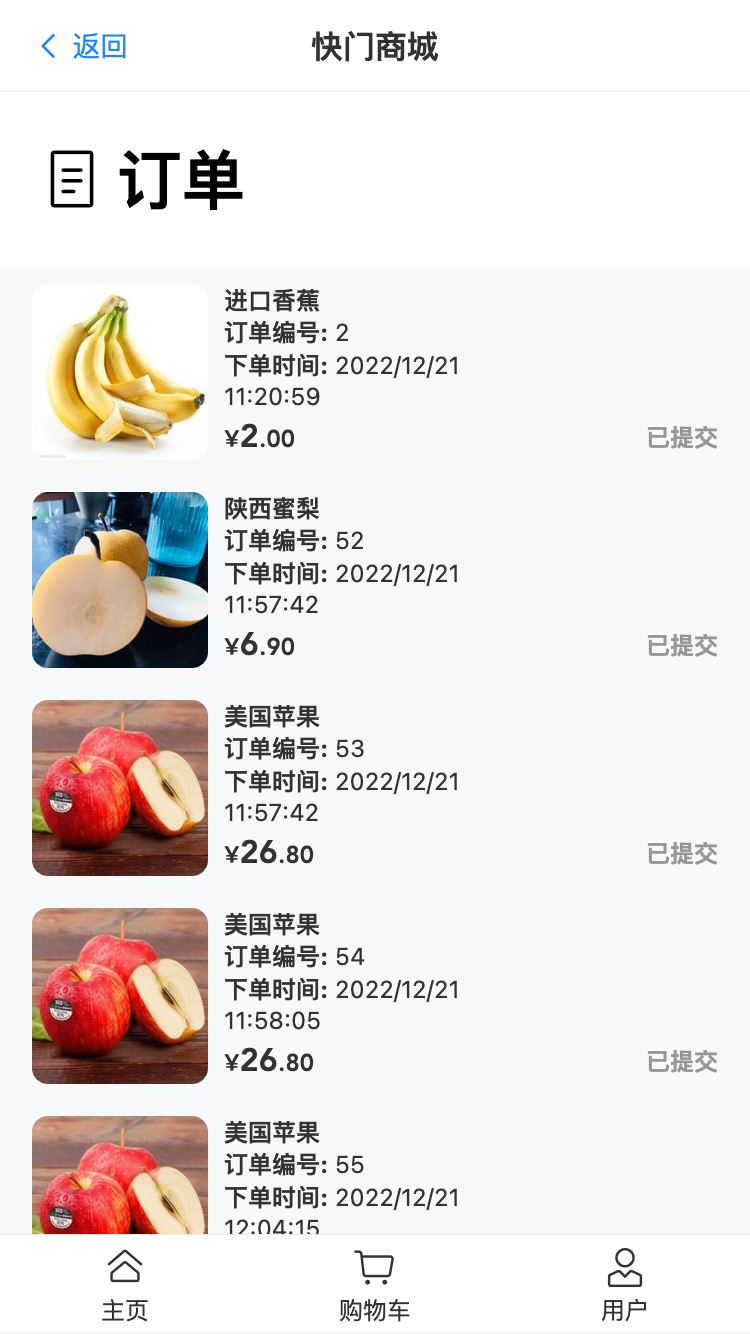Image resolution: width=750 pixels, height=1334 pixels.
Task: Switch to the 主页 tab
Action: [125, 1285]
